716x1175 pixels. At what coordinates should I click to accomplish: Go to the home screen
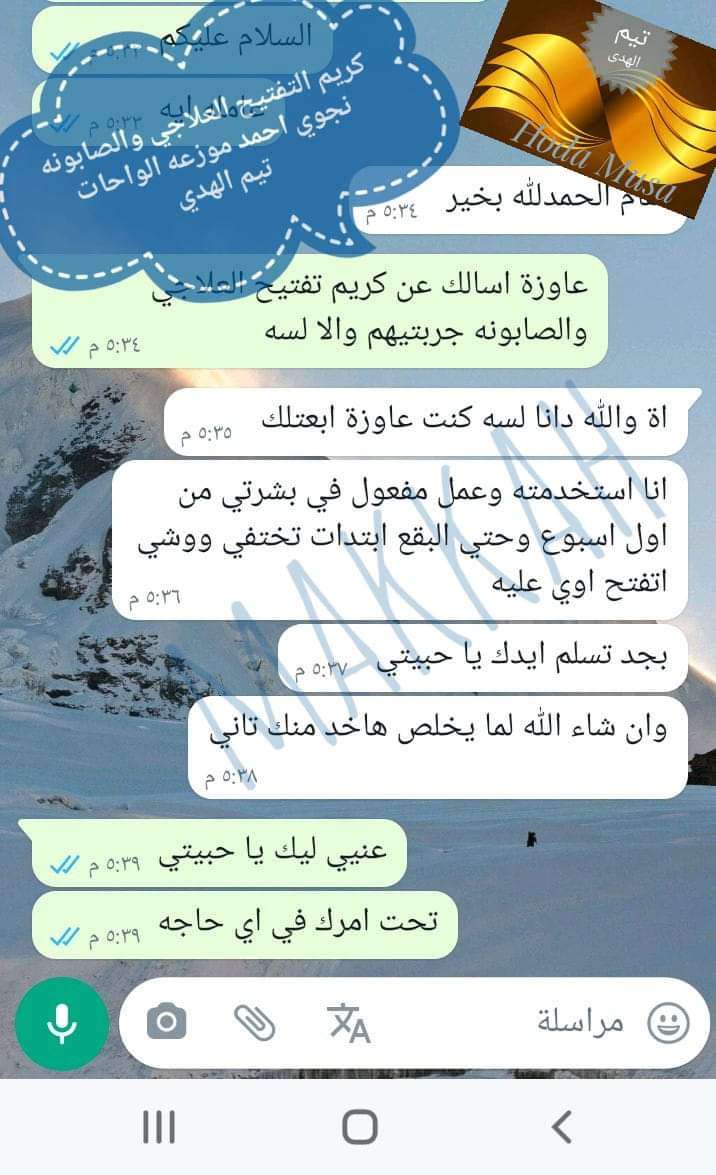(x=359, y=1127)
